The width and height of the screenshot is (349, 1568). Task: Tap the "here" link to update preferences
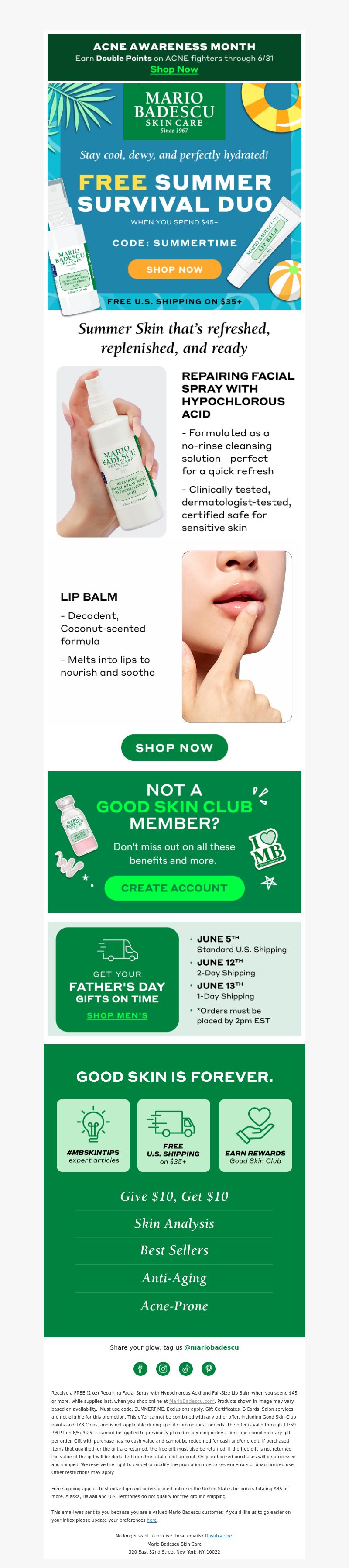tap(151, 1520)
